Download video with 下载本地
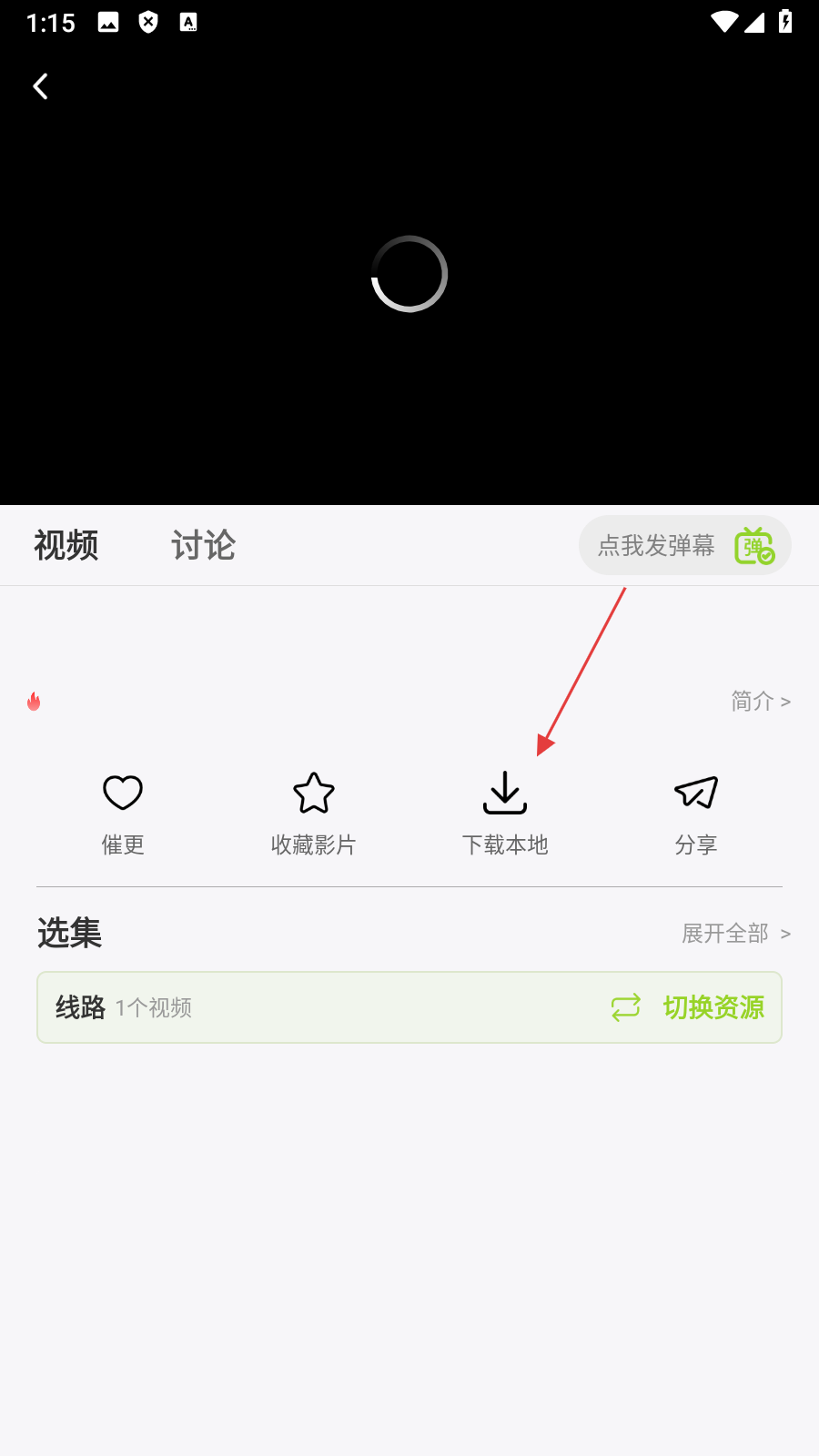The width and height of the screenshot is (819, 1456). 505,812
